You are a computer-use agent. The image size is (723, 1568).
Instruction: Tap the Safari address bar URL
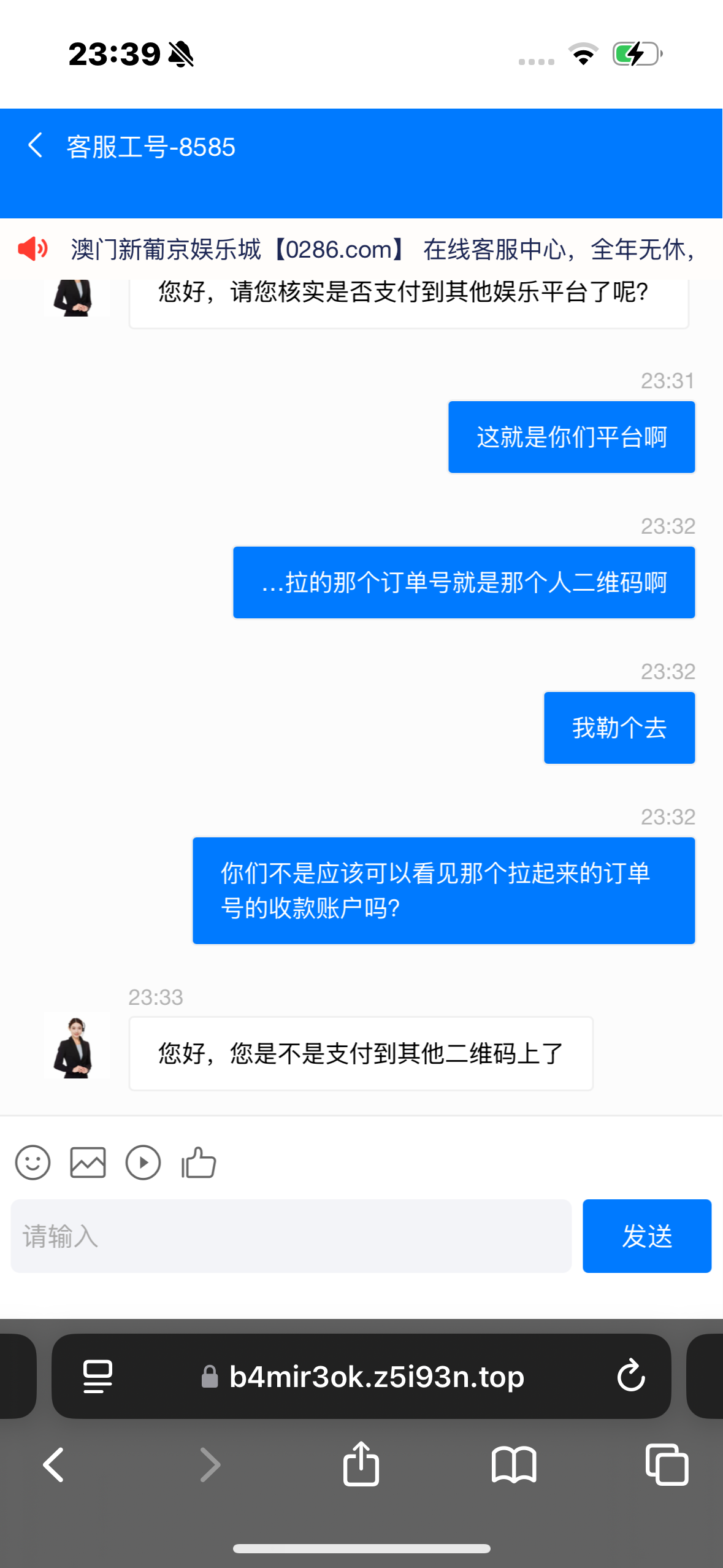point(375,1376)
